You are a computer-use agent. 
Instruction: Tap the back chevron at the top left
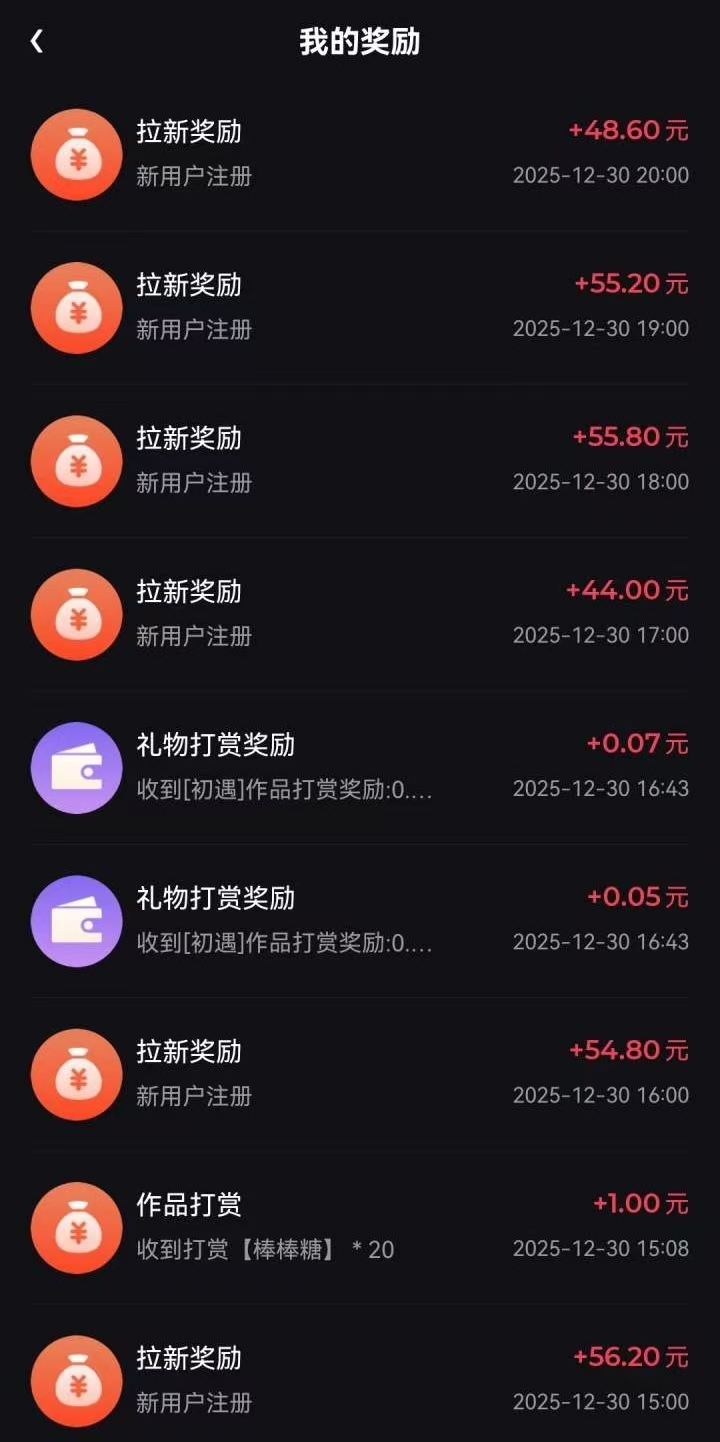pyautogui.click(x=36, y=40)
